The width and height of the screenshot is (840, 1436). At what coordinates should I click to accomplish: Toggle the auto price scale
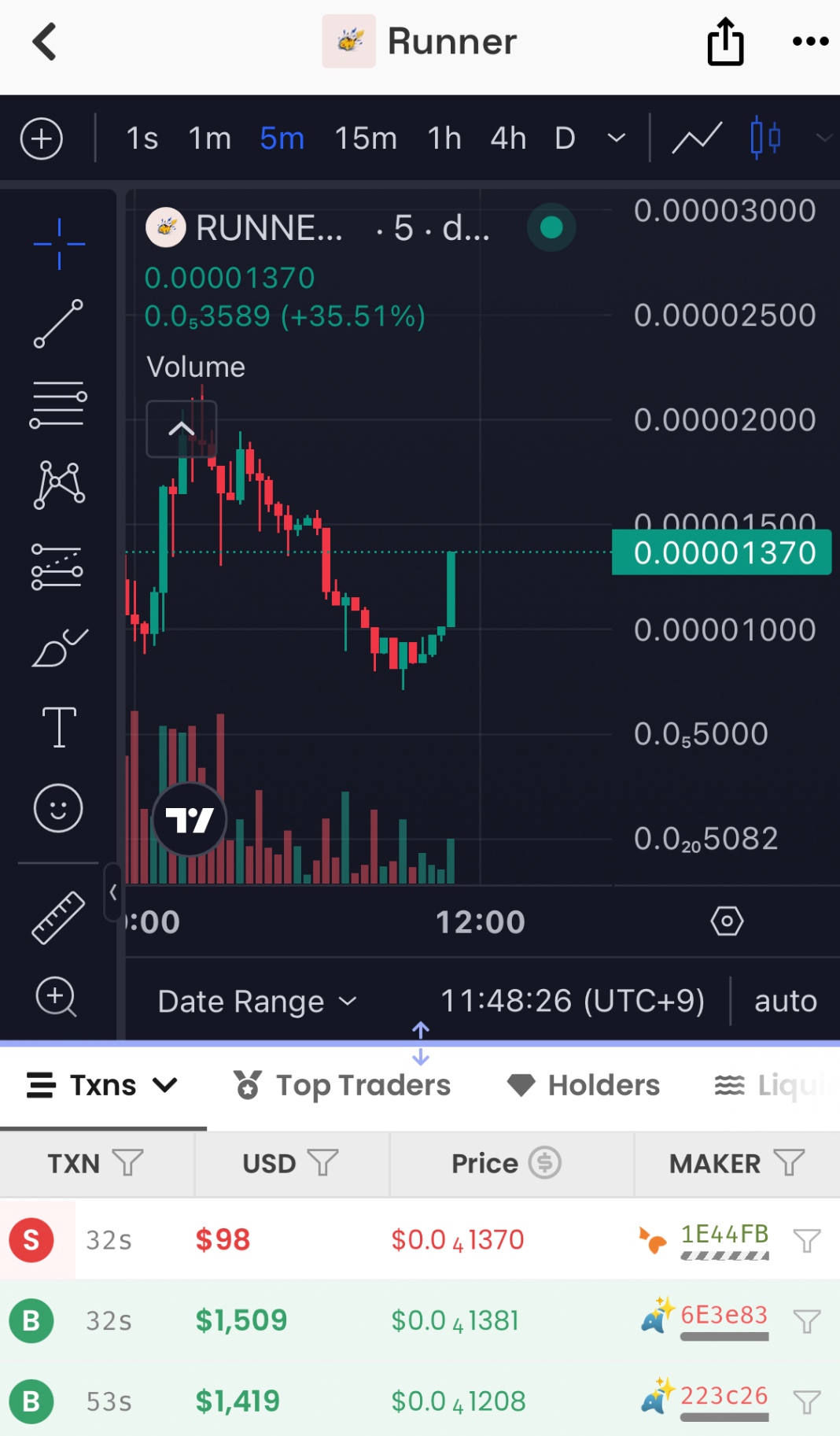click(x=785, y=1002)
